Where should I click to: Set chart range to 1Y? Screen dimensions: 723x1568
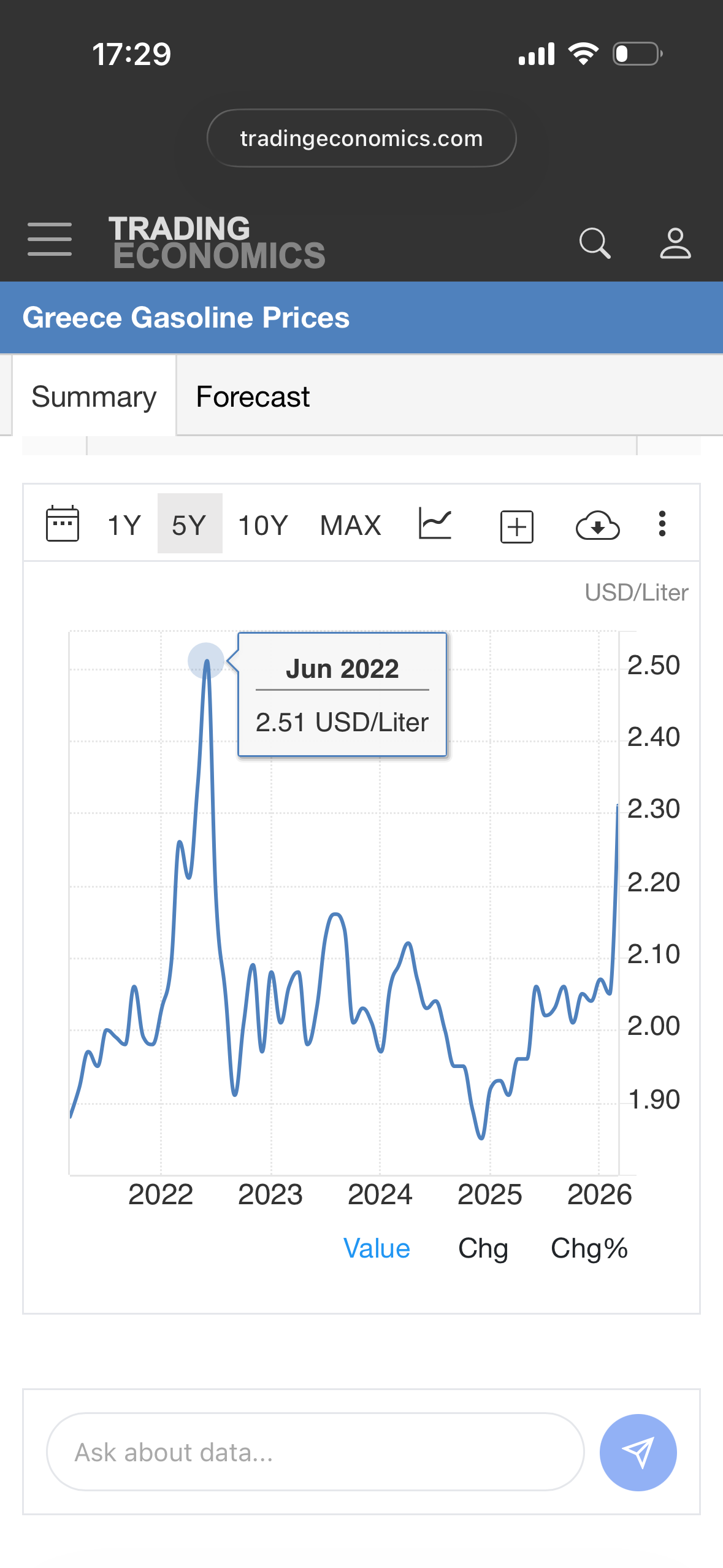124,526
